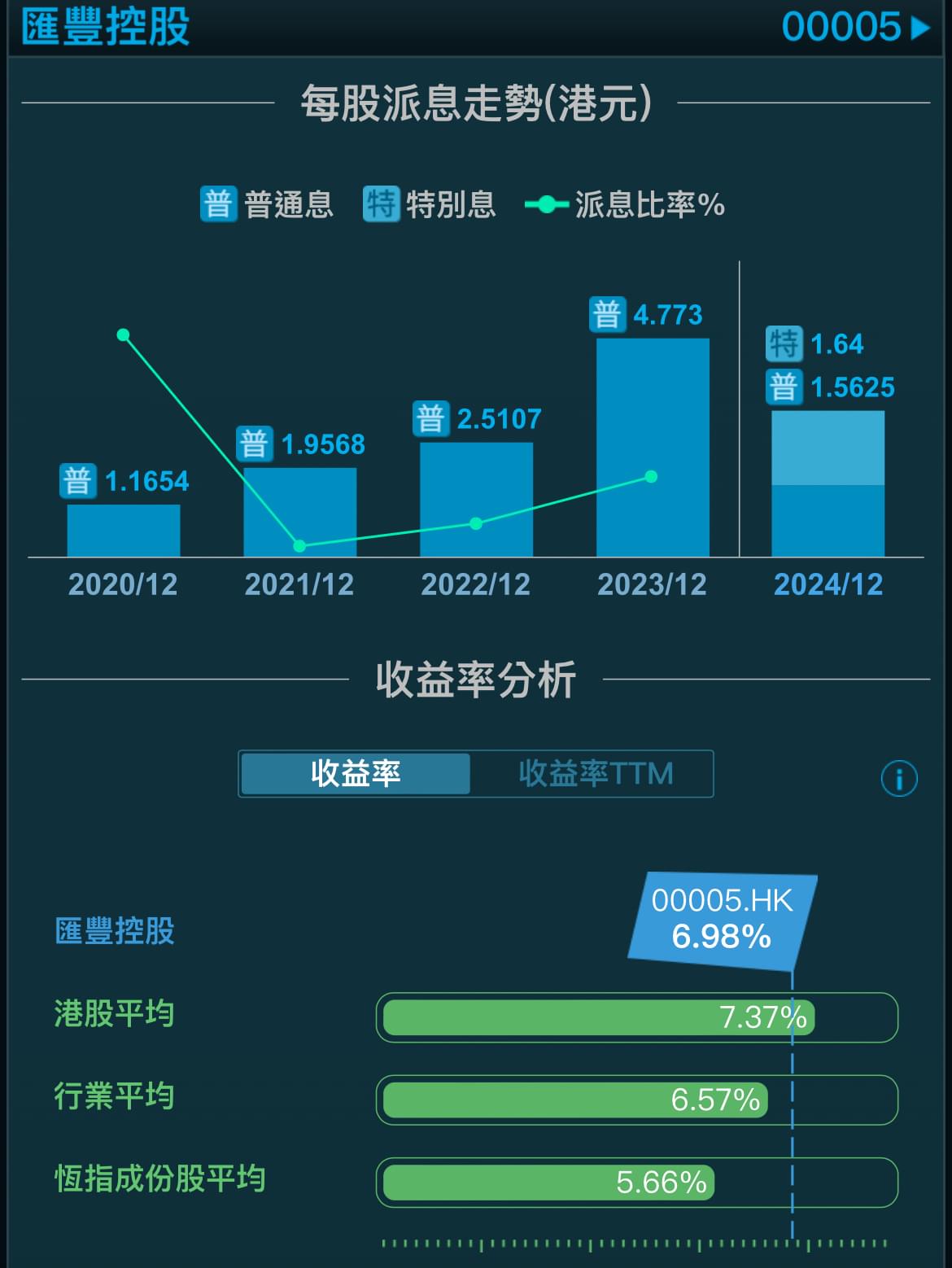Screen dimensions: 952x1268
Task: Select the 2023/12 dividend bar
Action: [x=651, y=448]
